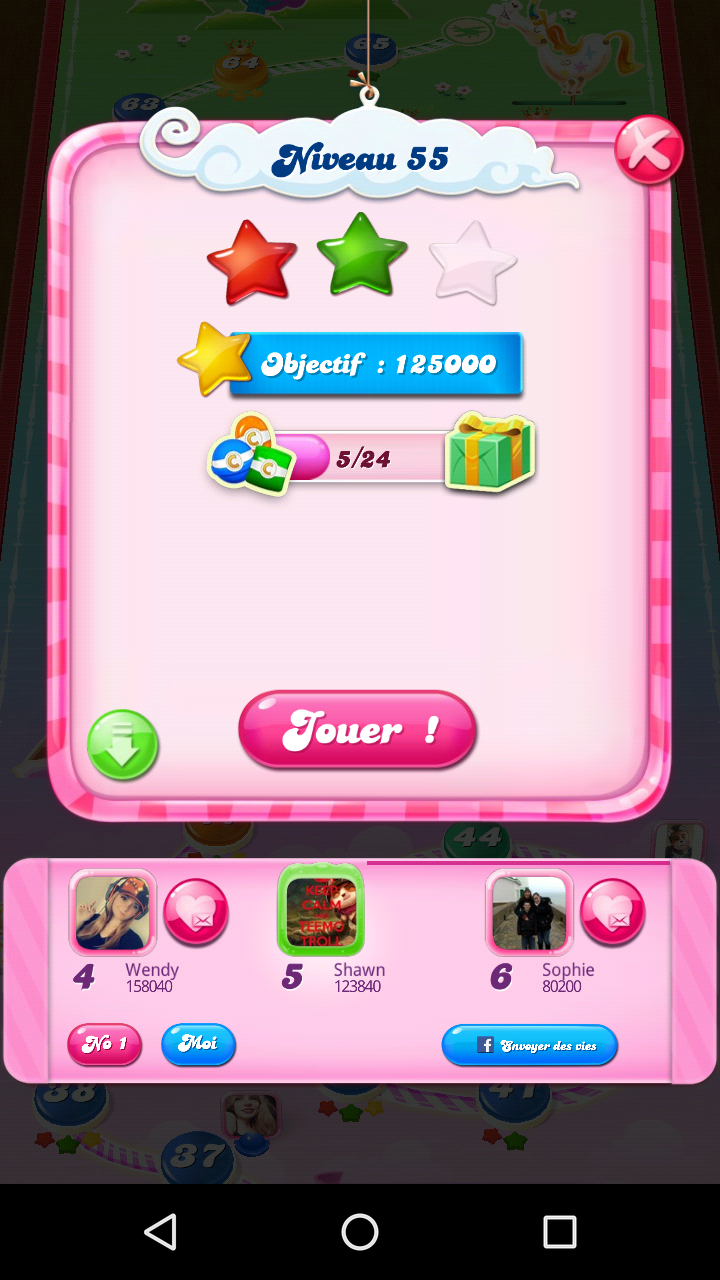Start the level with Jouer !
This screenshot has width=720, height=1280.
click(357, 729)
